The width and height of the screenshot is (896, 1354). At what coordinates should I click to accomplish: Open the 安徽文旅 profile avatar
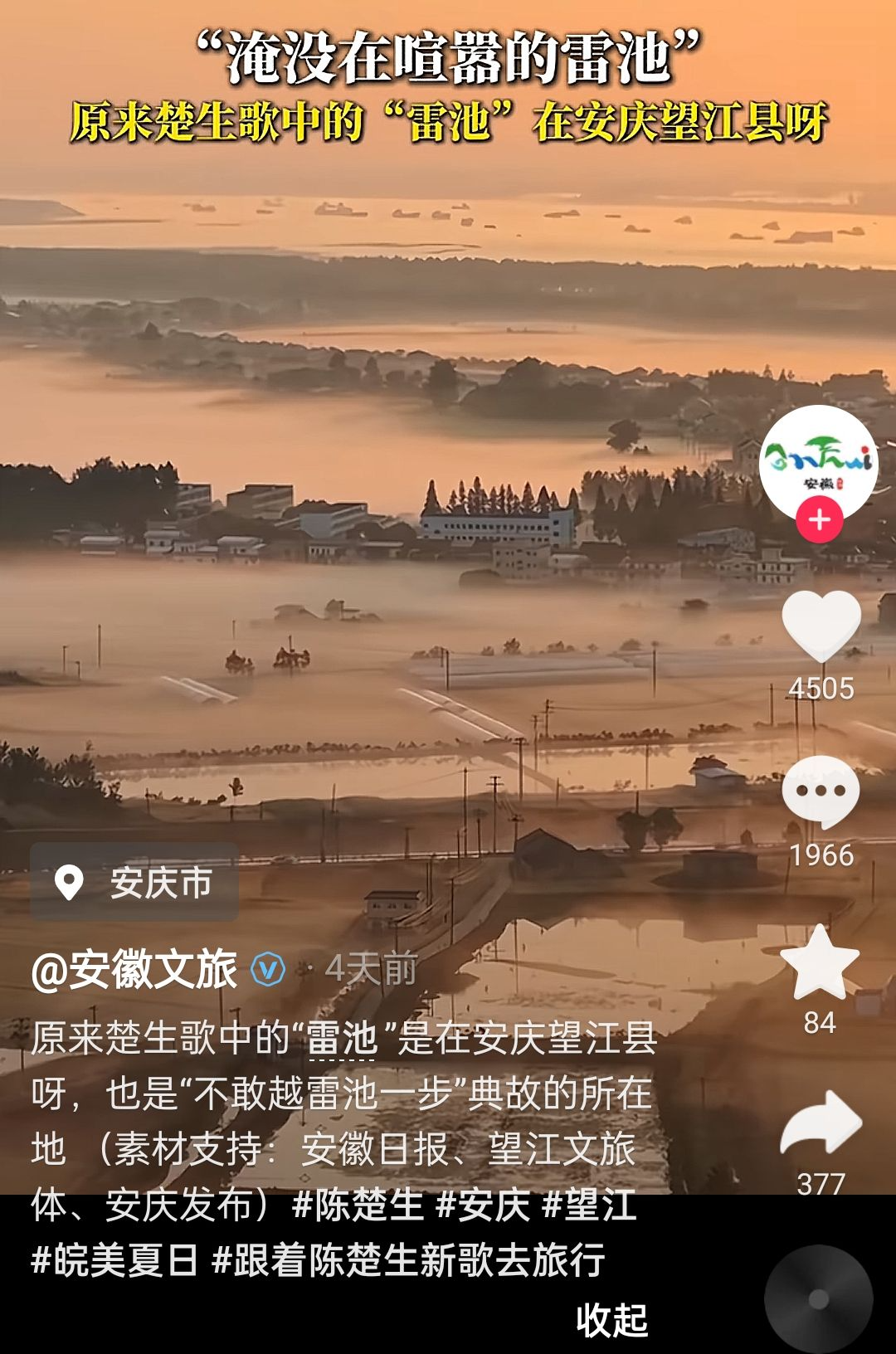click(x=818, y=461)
